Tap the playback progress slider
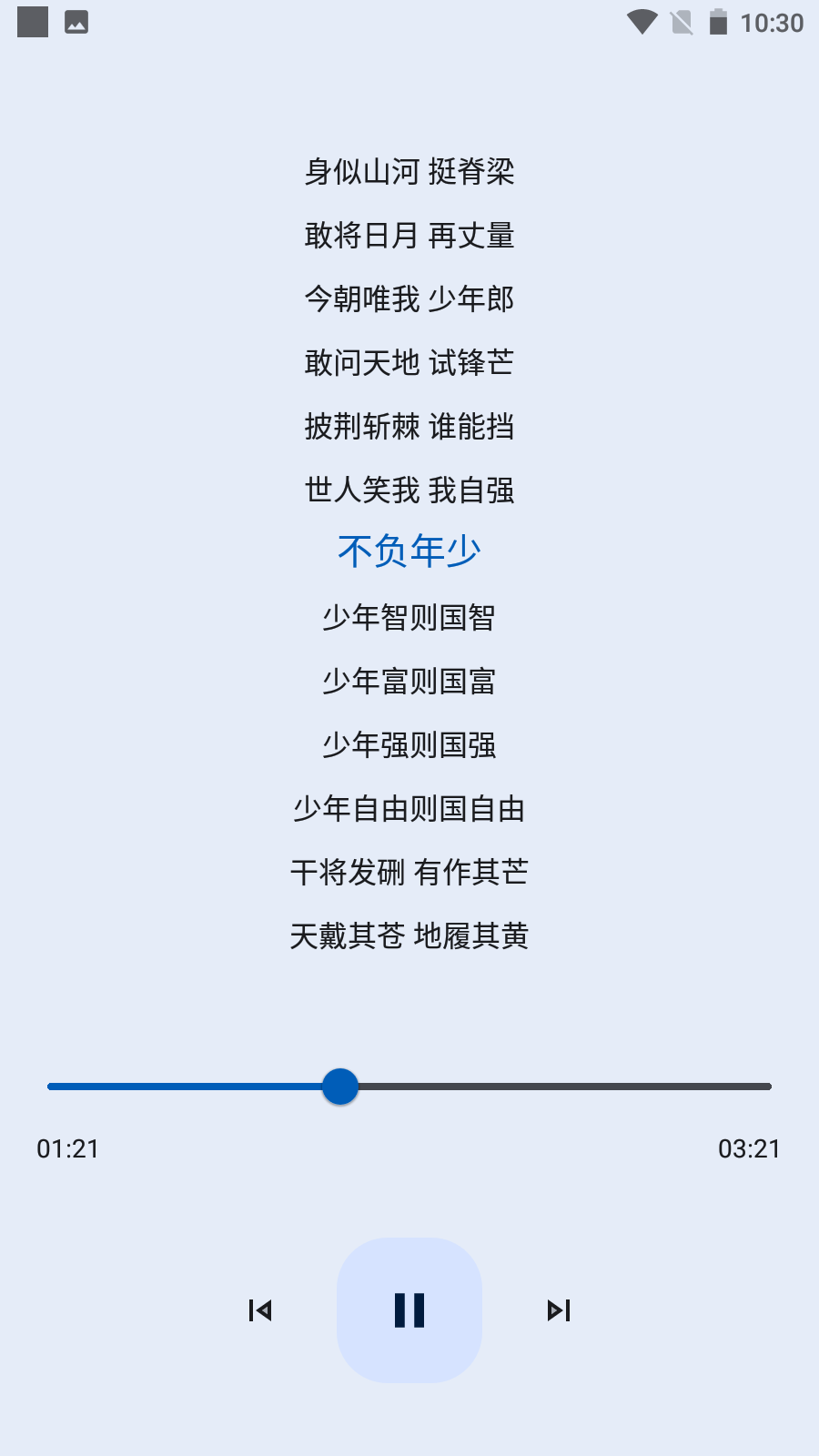 click(x=409, y=1087)
